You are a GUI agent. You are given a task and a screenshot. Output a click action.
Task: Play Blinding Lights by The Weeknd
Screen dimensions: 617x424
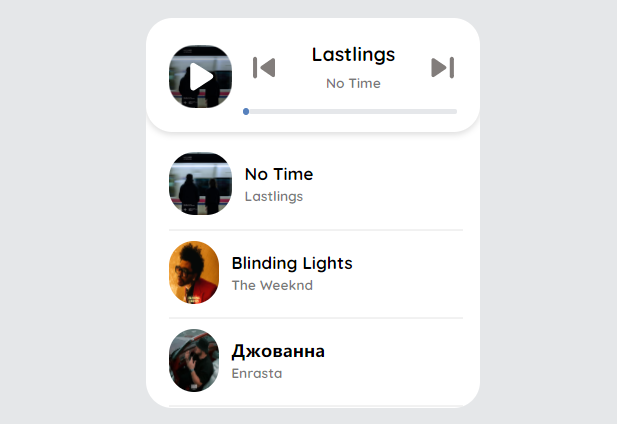(291, 272)
